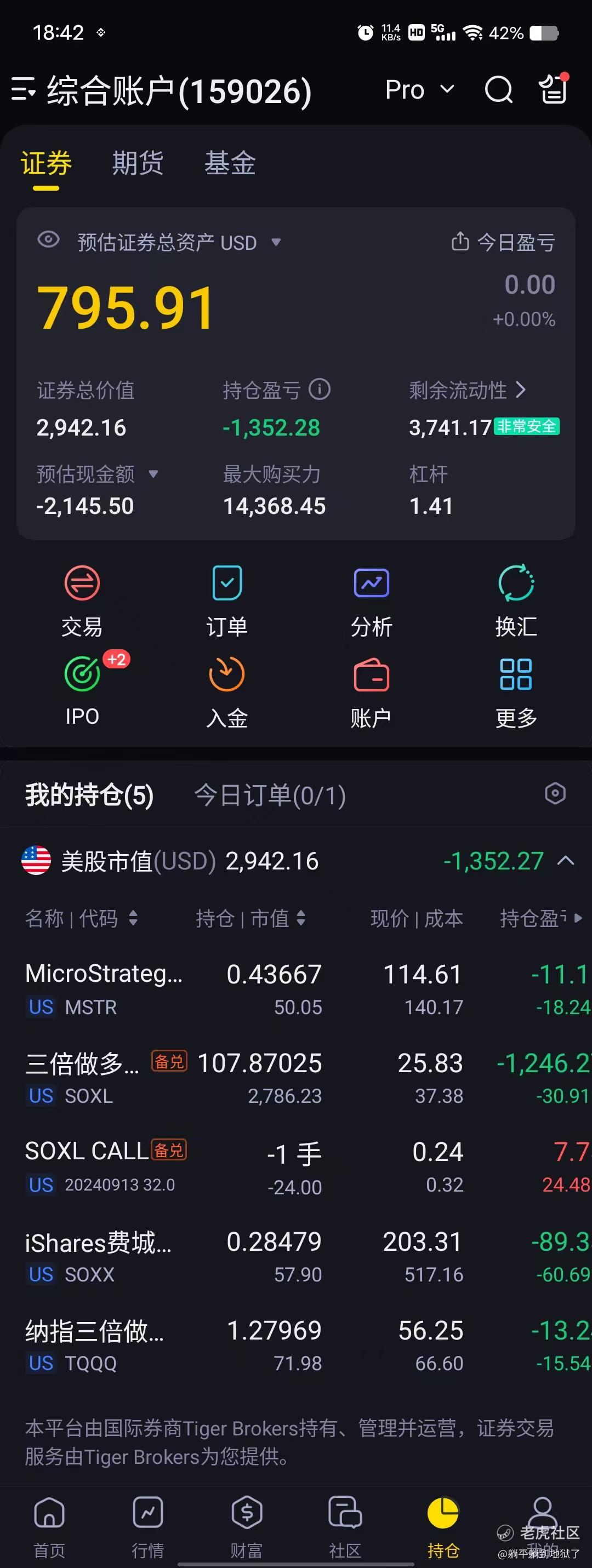Switch to 今日订单(0/1) tab
Screen dimensions: 592x1568
tap(270, 795)
